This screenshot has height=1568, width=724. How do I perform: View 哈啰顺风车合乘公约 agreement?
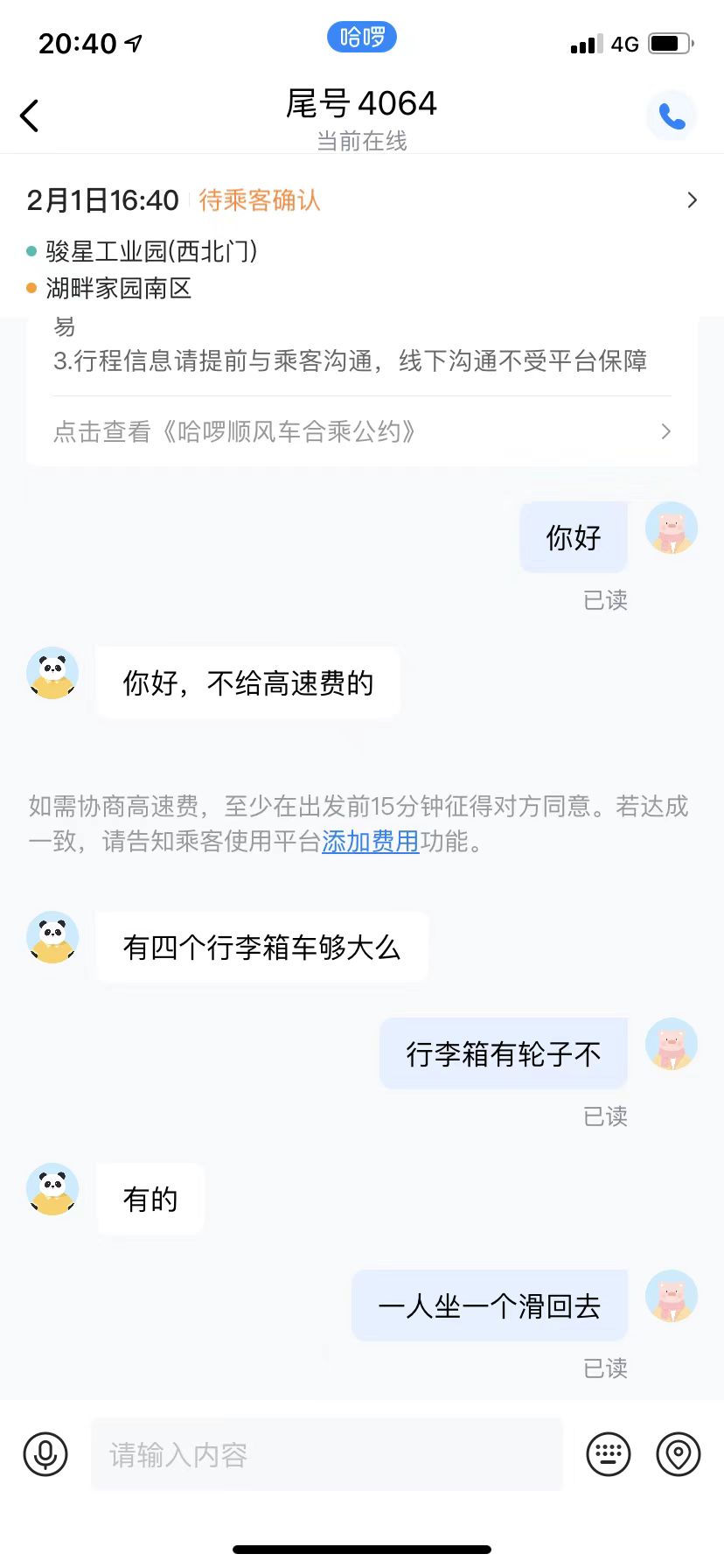tap(362, 431)
